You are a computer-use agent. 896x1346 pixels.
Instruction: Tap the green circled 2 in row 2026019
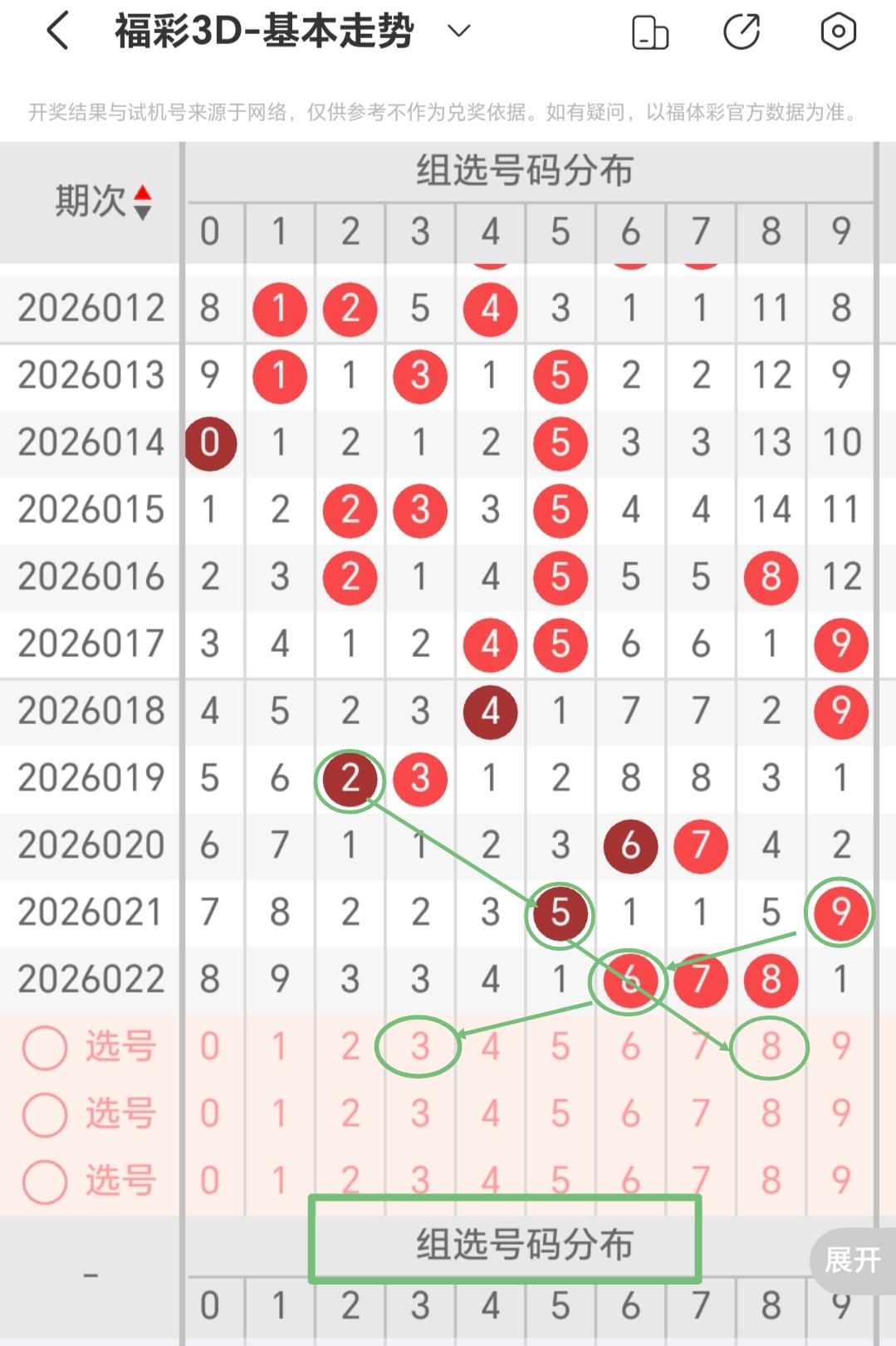point(350,779)
